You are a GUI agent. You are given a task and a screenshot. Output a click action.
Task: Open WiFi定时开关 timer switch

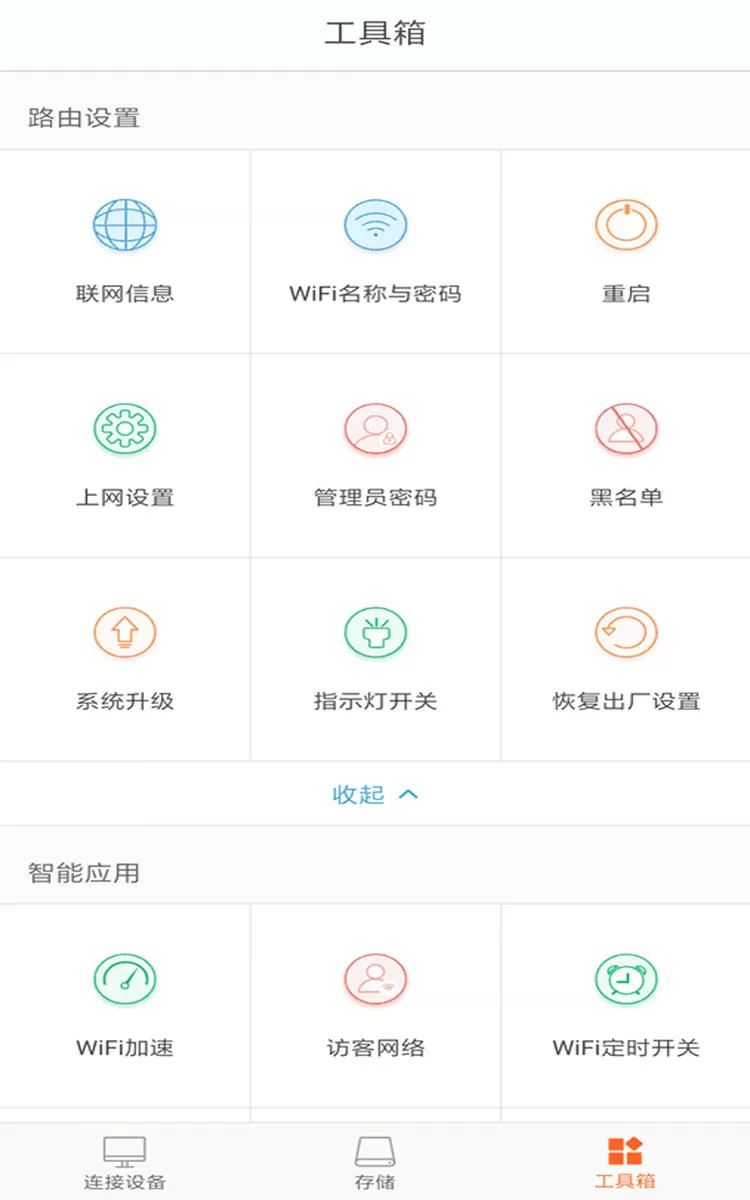pyautogui.click(x=626, y=1005)
